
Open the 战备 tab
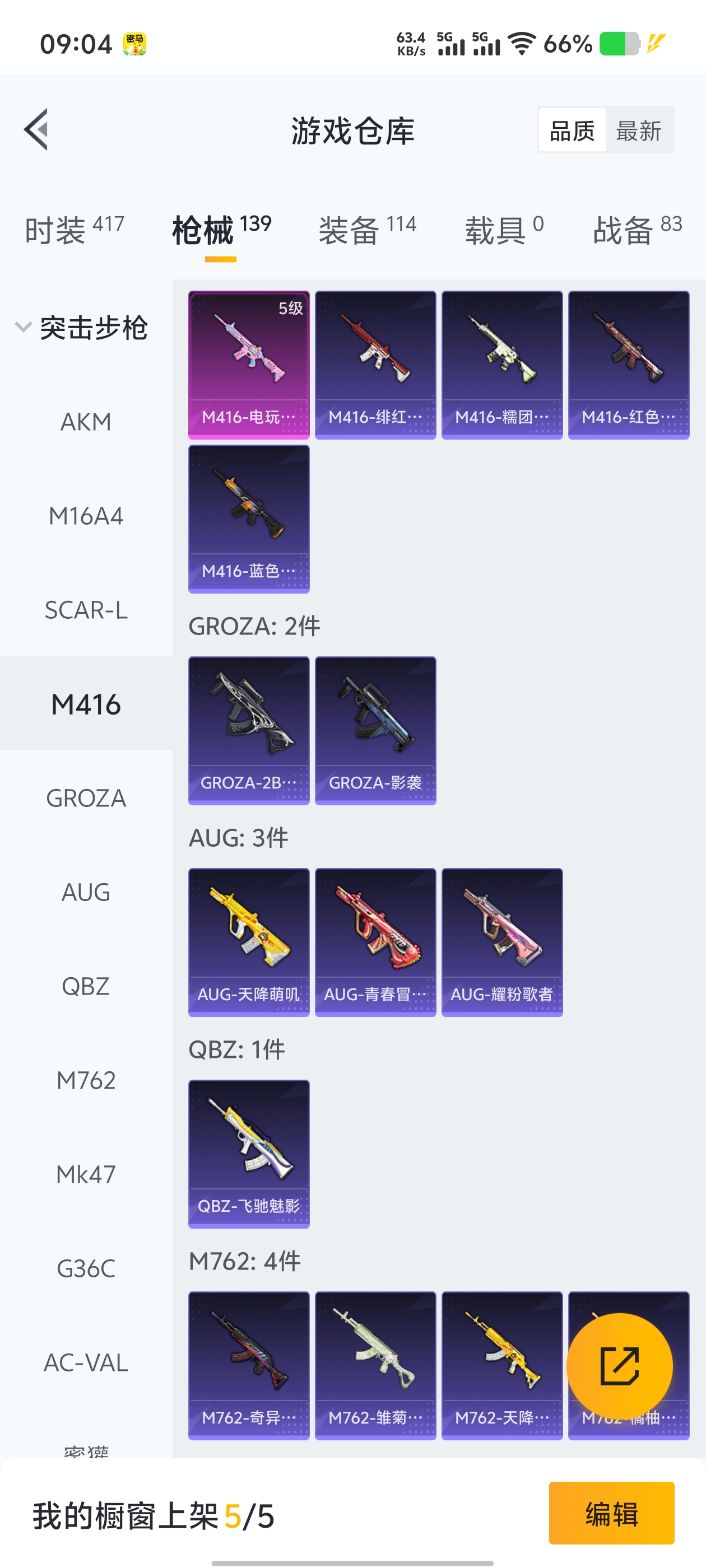[637, 230]
